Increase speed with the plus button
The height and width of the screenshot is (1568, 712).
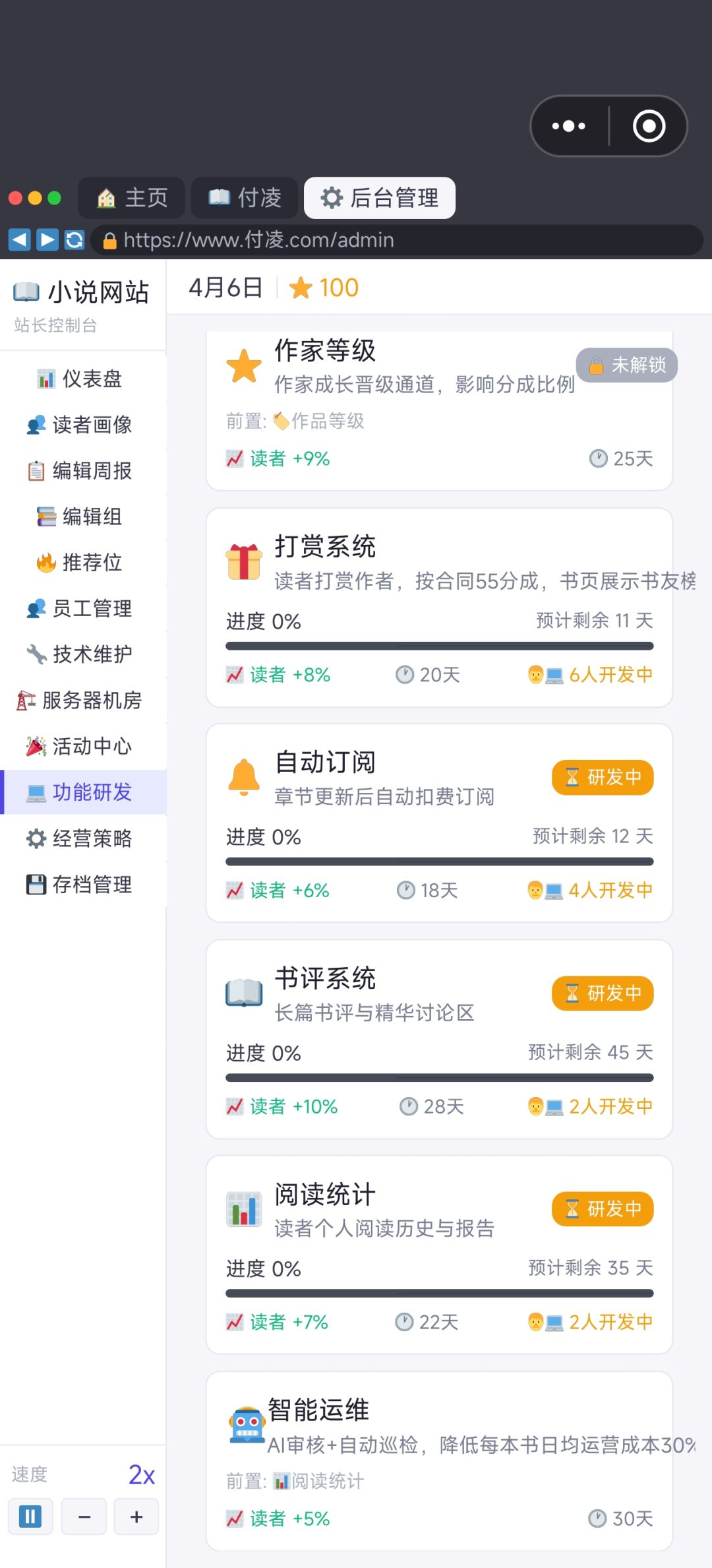tap(136, 1517)
